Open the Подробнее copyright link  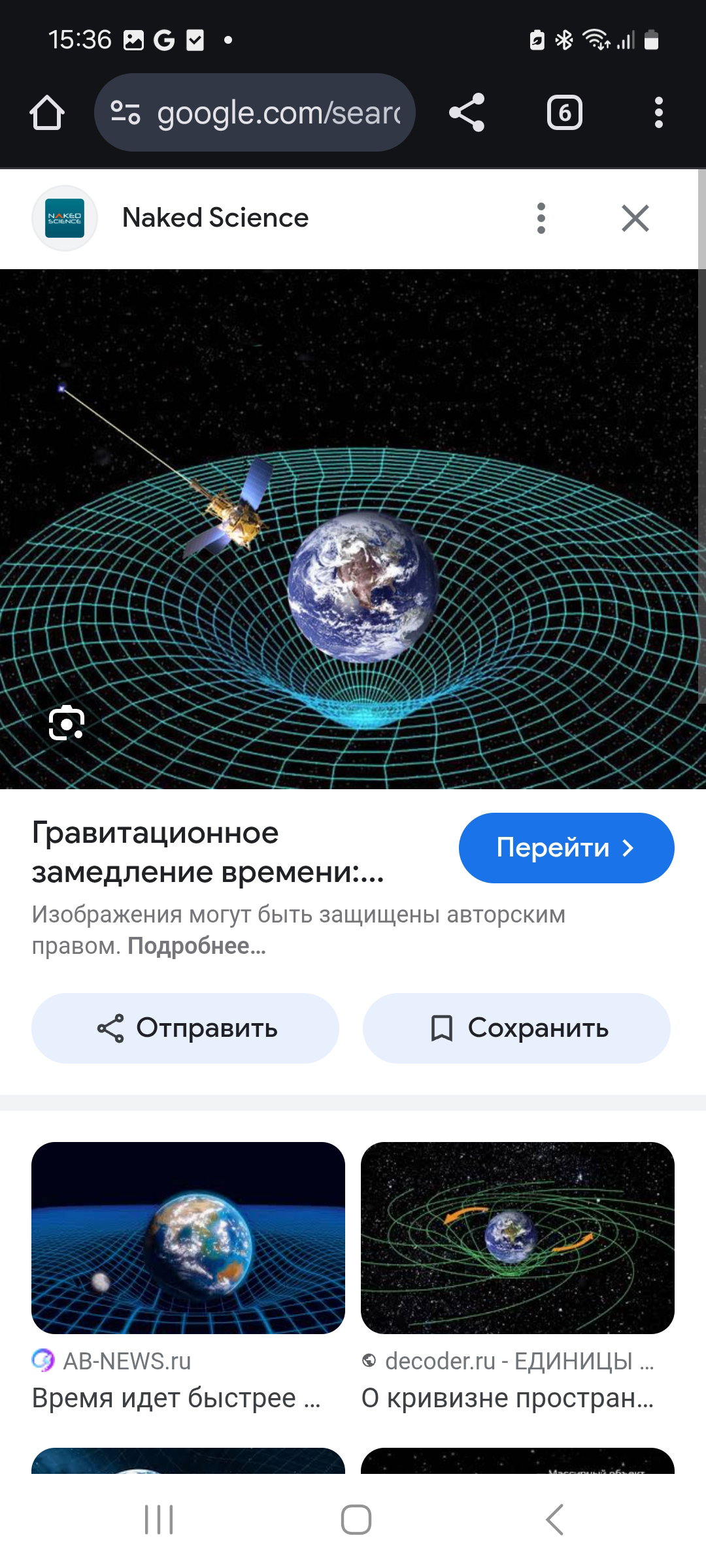[x=197, y=946]
